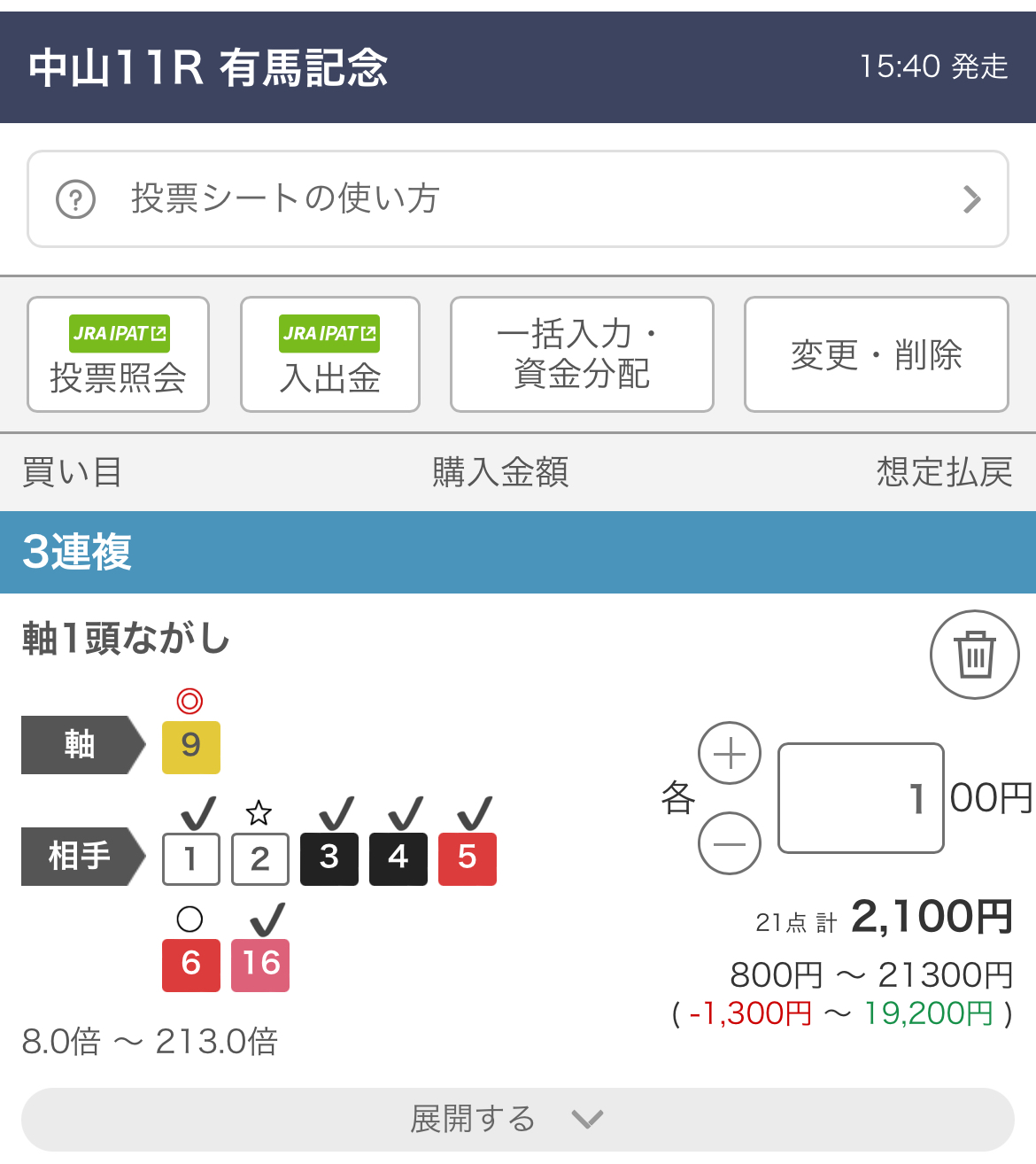
Task: Decrease bet amount with minus button
Action: click(730, 843)
